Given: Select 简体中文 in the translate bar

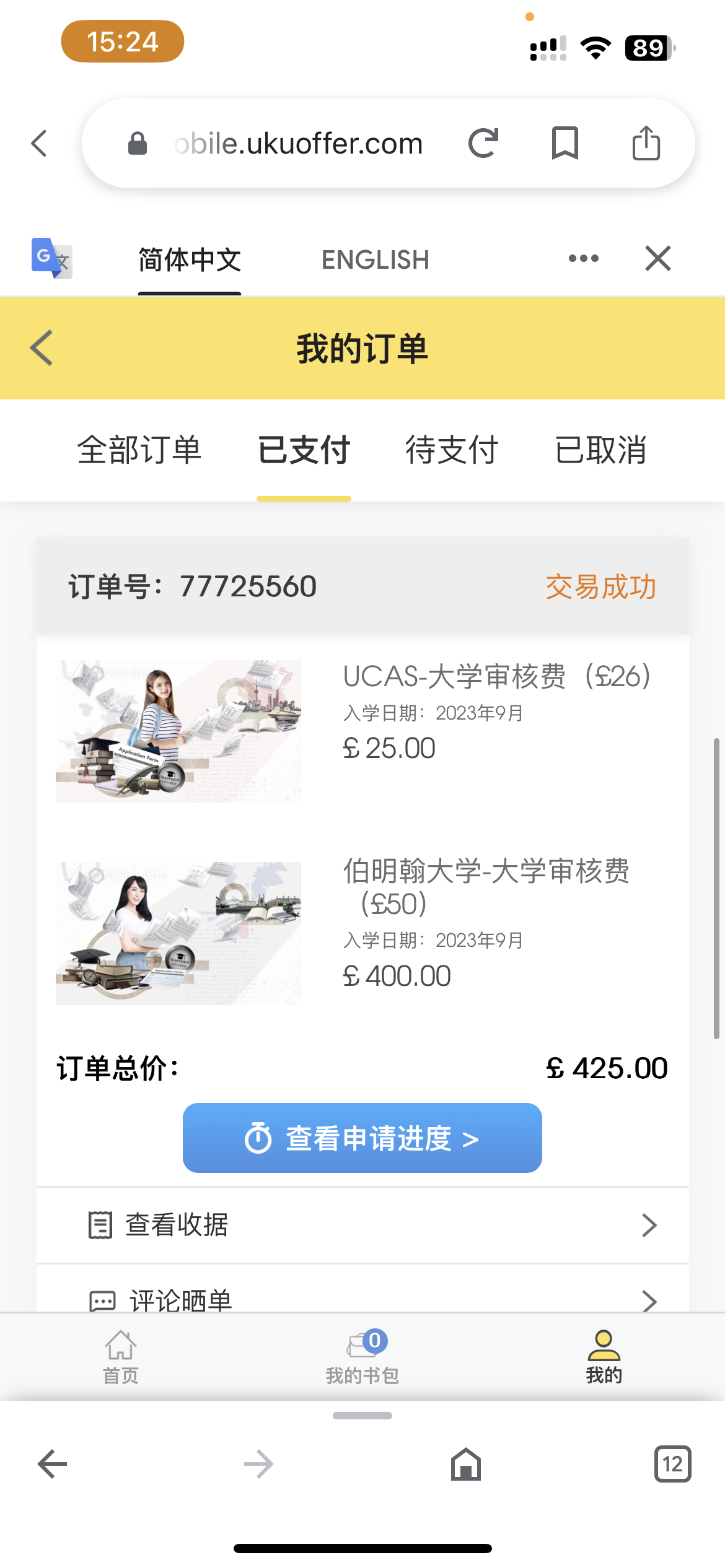Looking at the screenshot, I should pyautogui.click(x=190, y=260).
